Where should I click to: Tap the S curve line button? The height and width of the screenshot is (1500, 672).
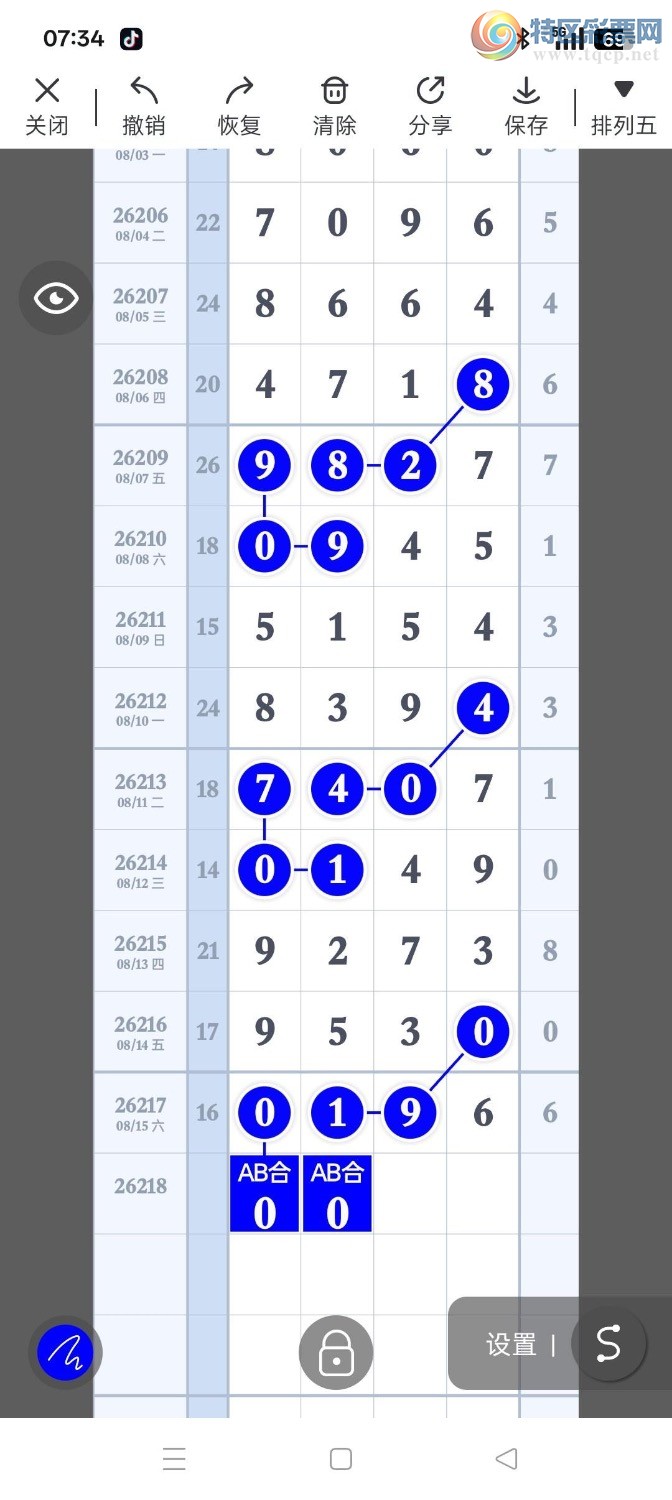click(x=608, y=1345)
